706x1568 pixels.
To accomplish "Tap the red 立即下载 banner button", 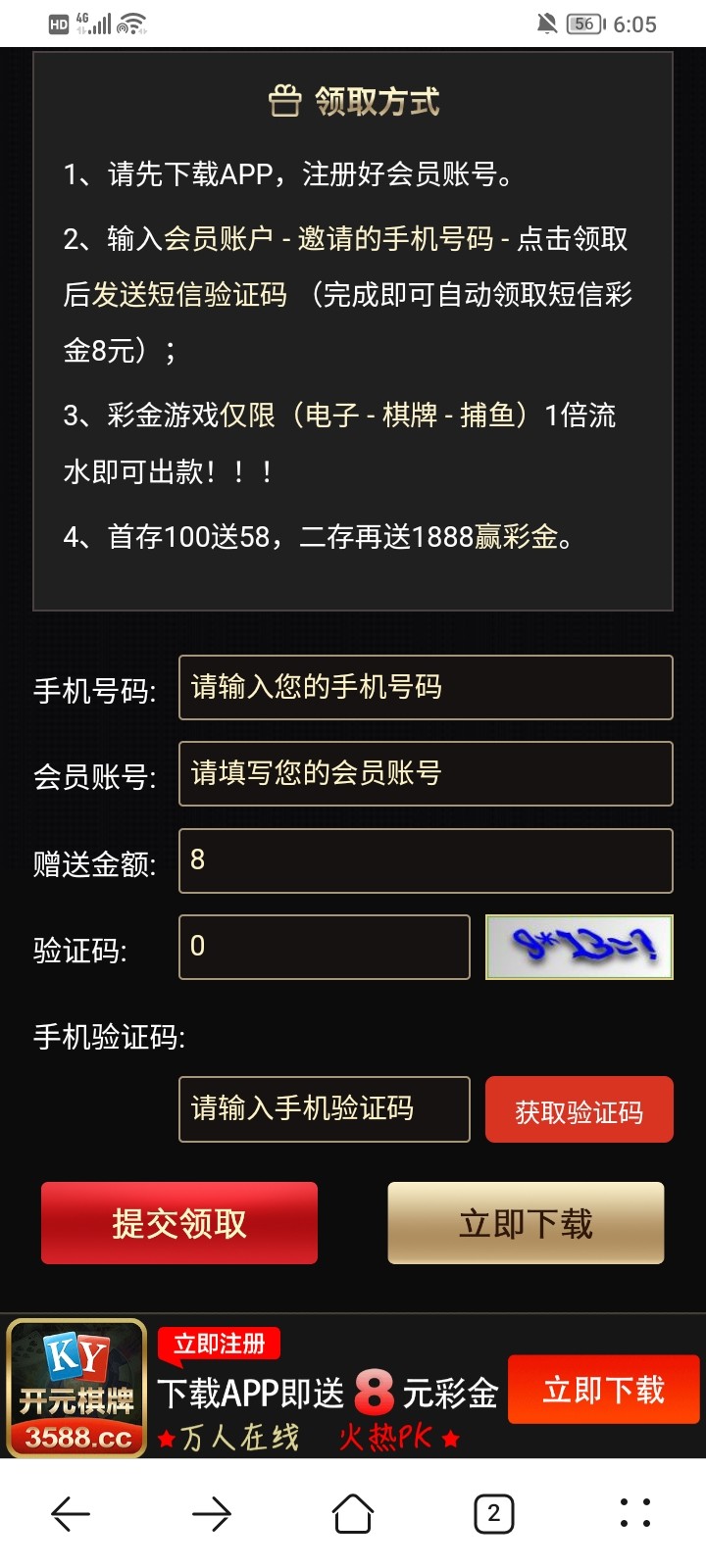I will [603, 1390].
